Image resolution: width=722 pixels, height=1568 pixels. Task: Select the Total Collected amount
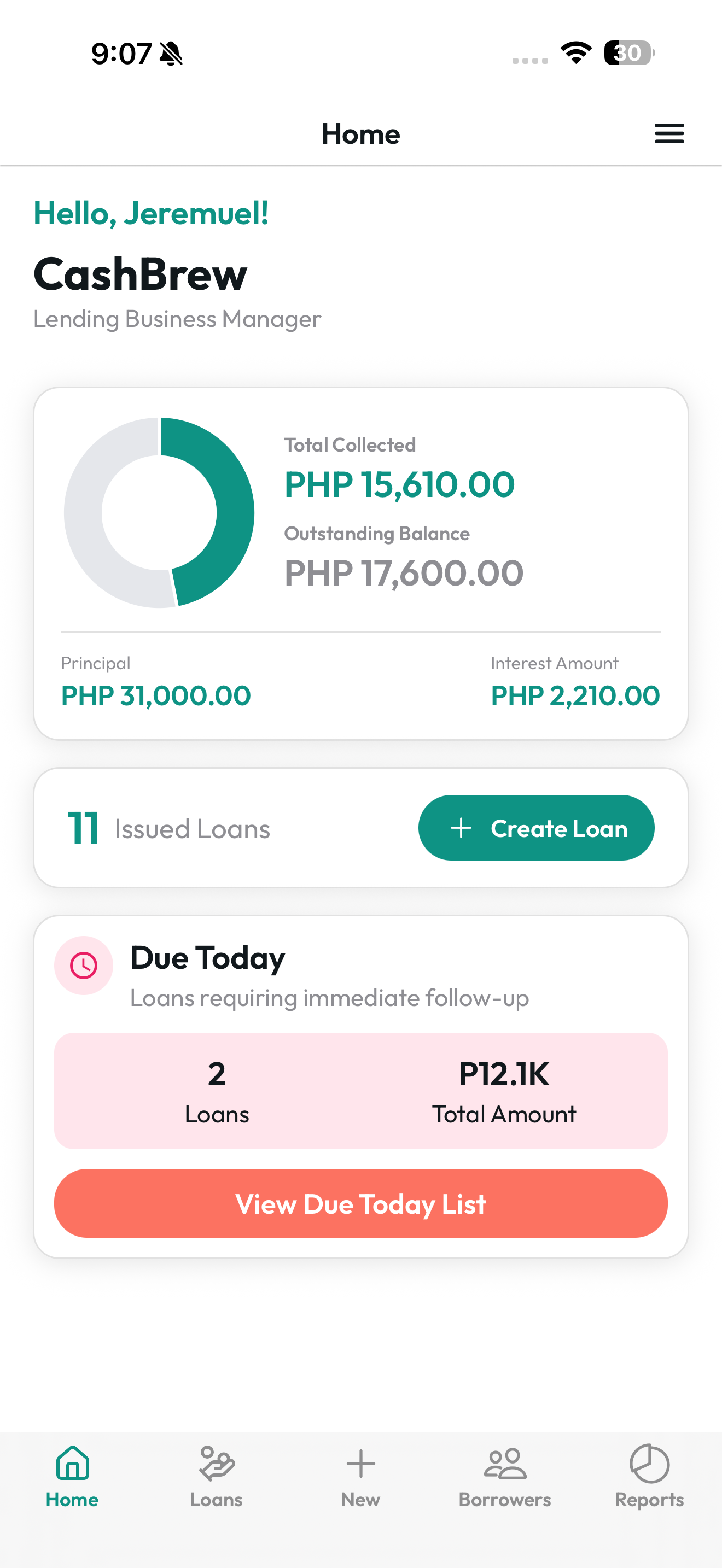(x=399, y=484)
